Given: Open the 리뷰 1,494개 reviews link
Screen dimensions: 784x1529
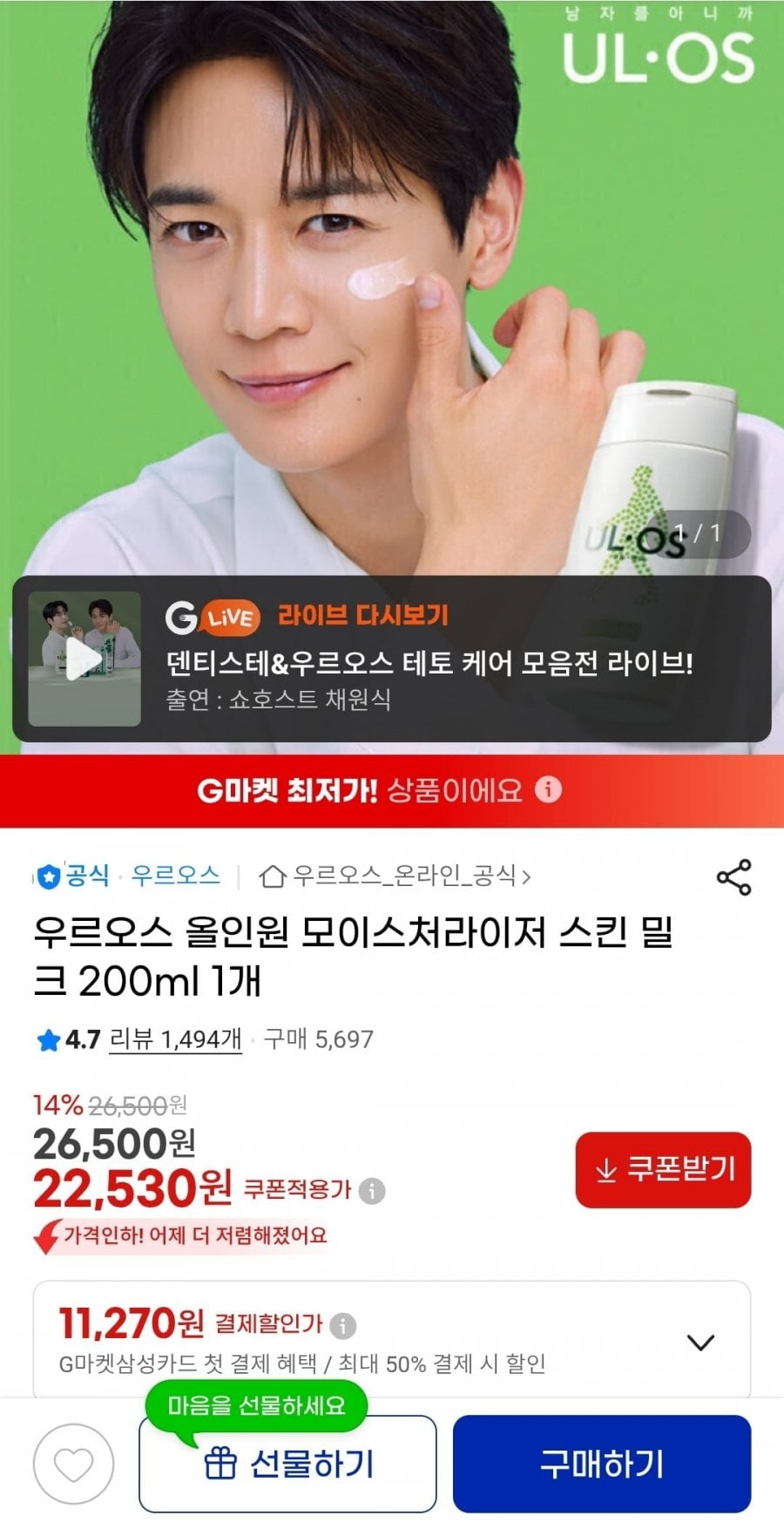Looking at the screenshot, I should 175,1039.
